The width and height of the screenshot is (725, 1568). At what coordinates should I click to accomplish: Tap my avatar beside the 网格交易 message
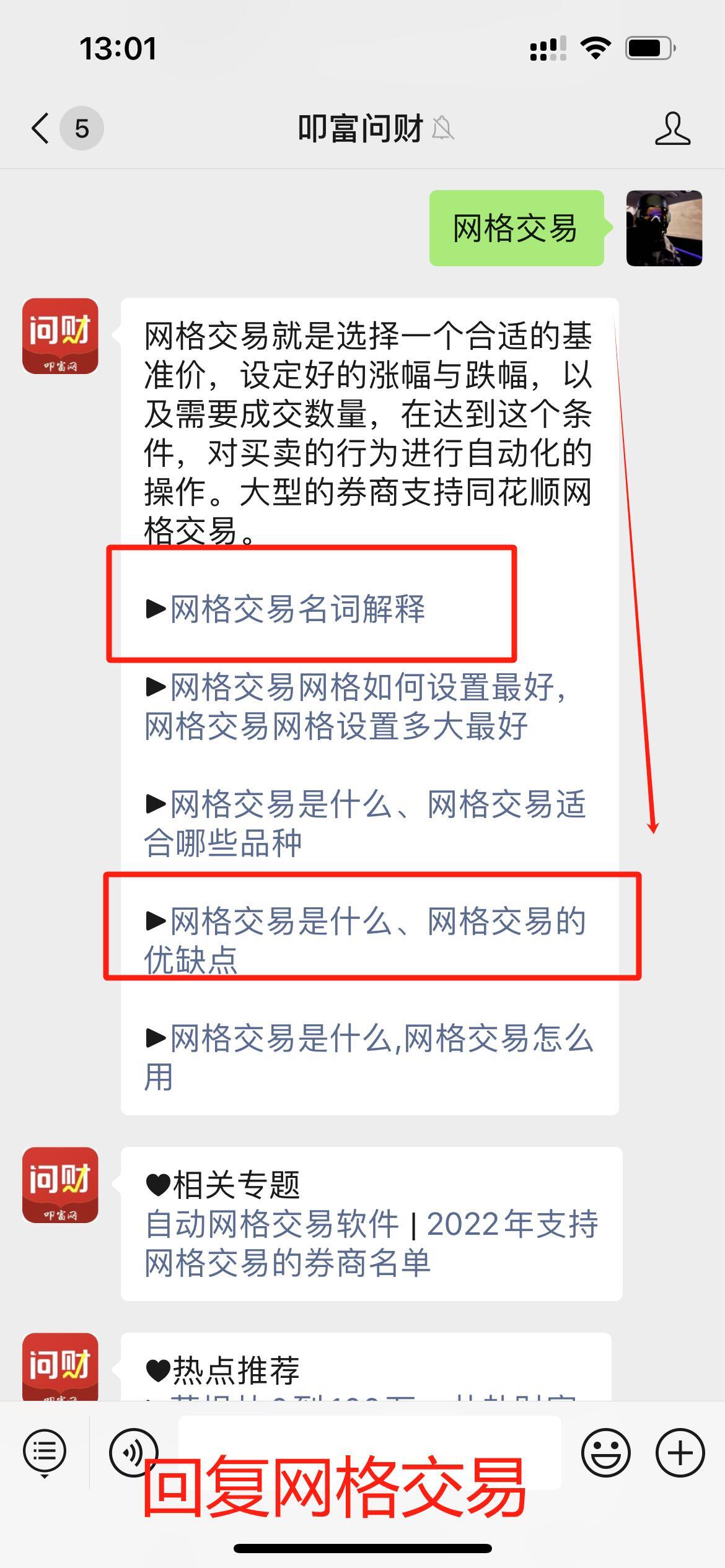tap(664, 228)
